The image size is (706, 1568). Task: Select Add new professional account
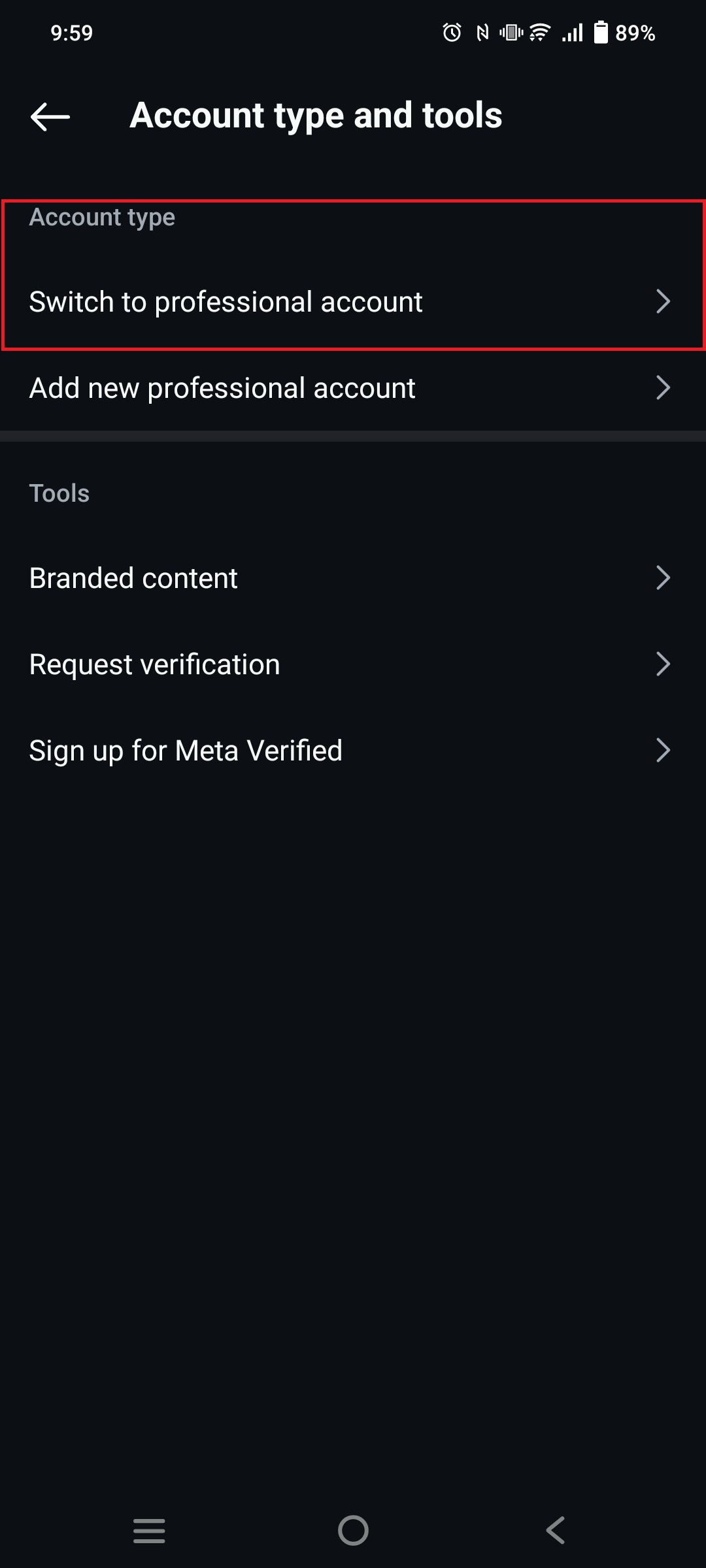(x=353, y=388)
